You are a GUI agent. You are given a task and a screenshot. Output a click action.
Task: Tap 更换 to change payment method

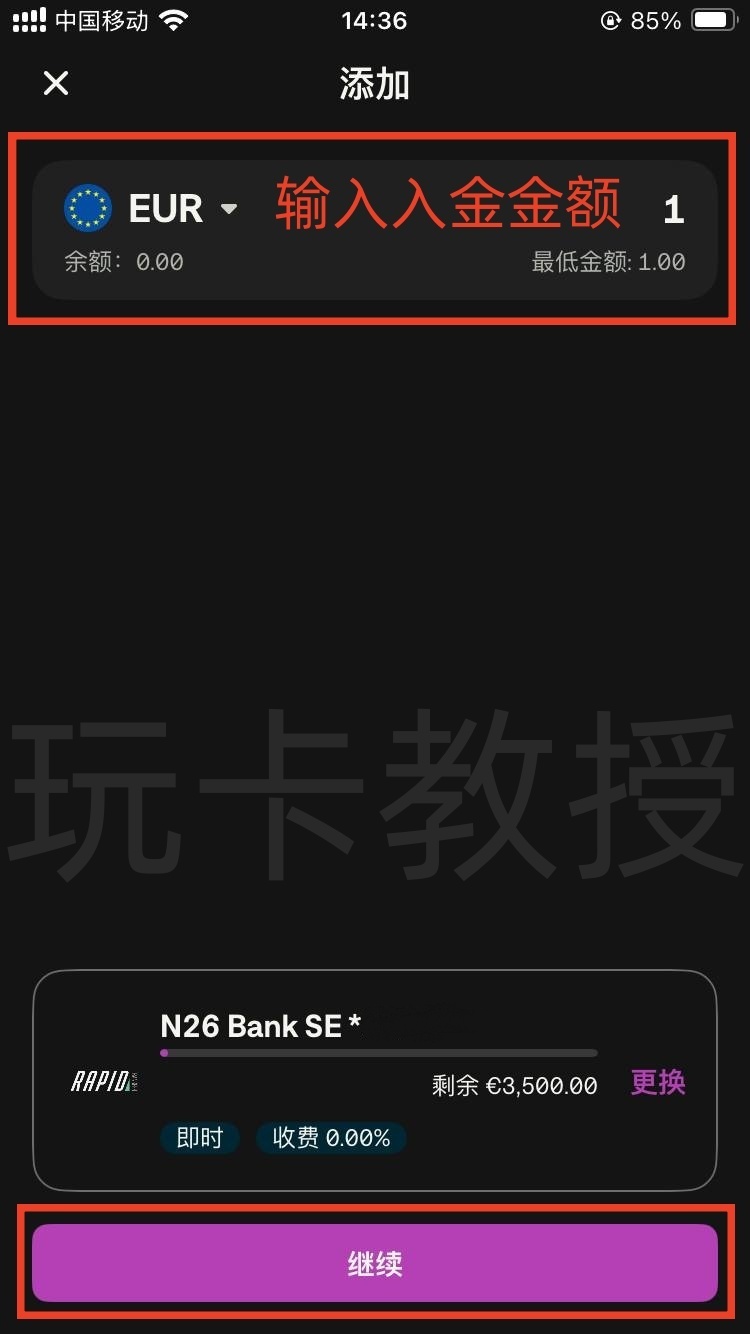point(657,1084)
